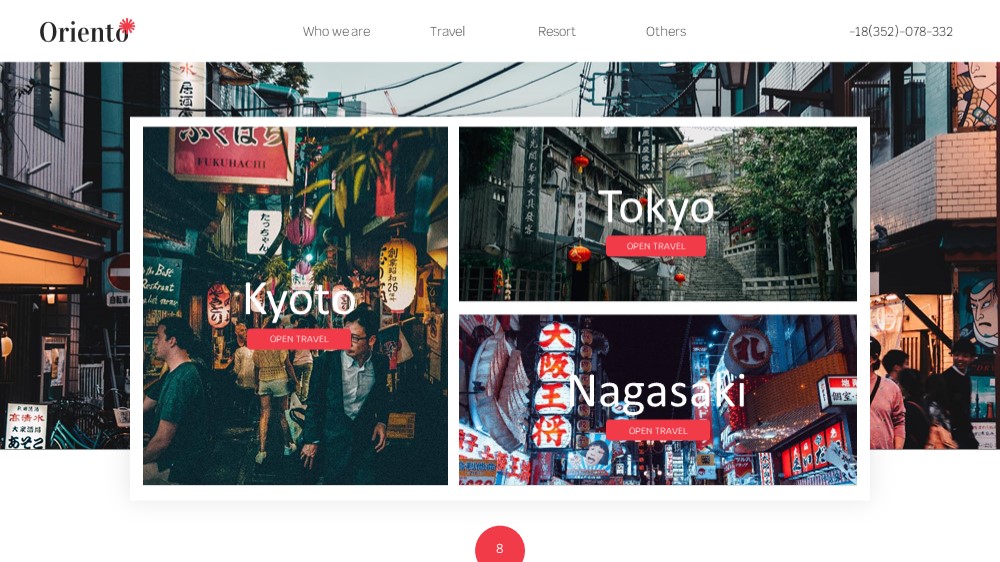Open travel for Tokyo
The width and height of the screenshot is (1000, 562).
[656, 246]
